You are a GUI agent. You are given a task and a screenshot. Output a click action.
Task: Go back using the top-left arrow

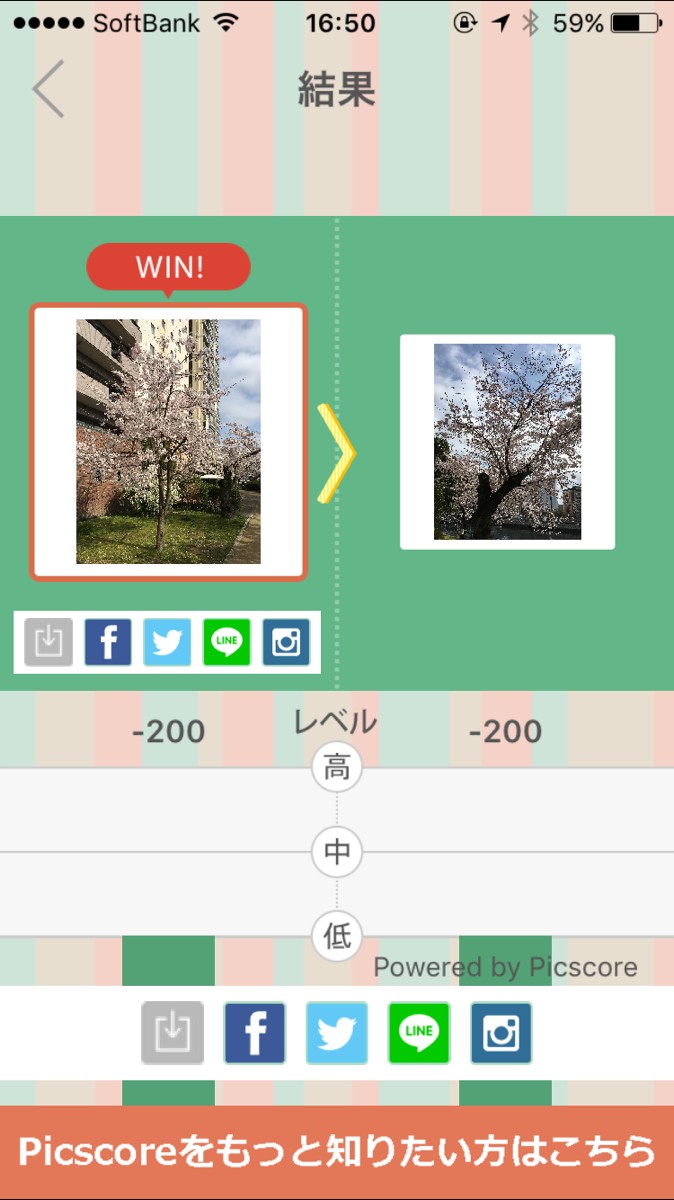pos(48,89)
